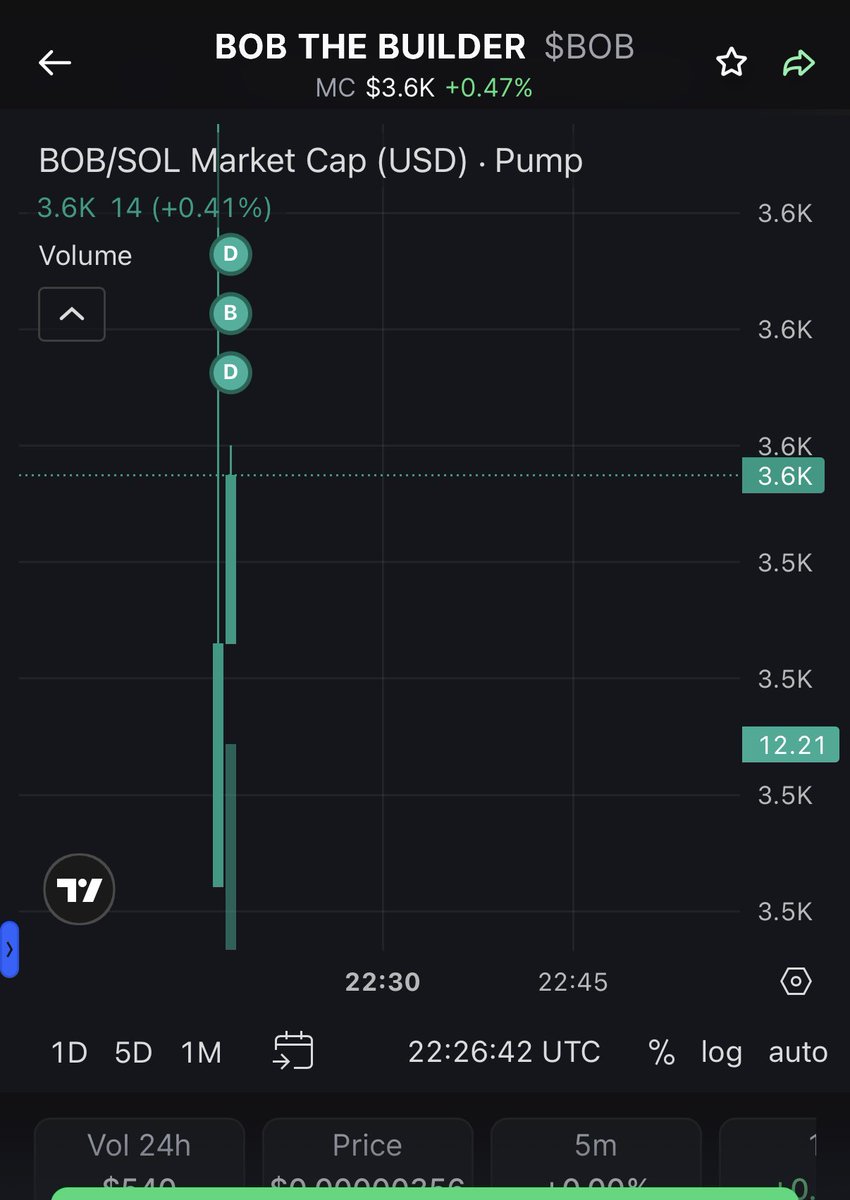
Task: Open the 5m change stat card
Action: click(x=595, y=1159)
